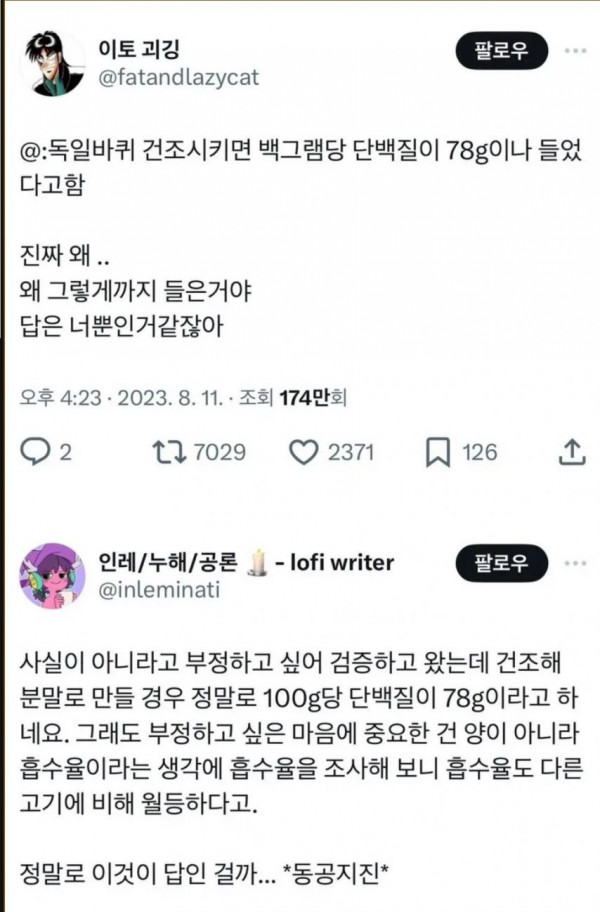Bookmark the post with 126 bookmarks
This screenshot has width=600, height=912.
tap(437, 452)
